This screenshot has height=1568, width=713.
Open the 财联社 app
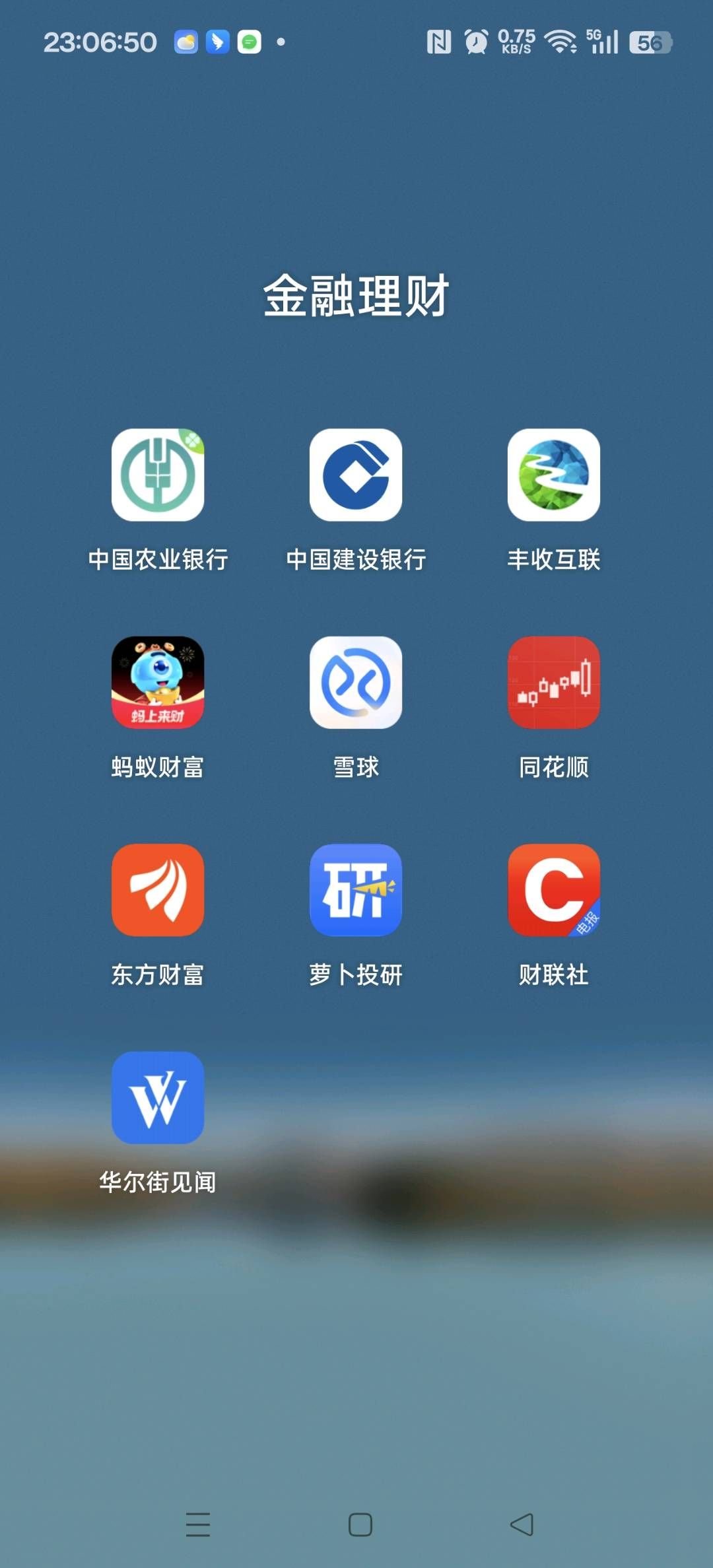554,890
